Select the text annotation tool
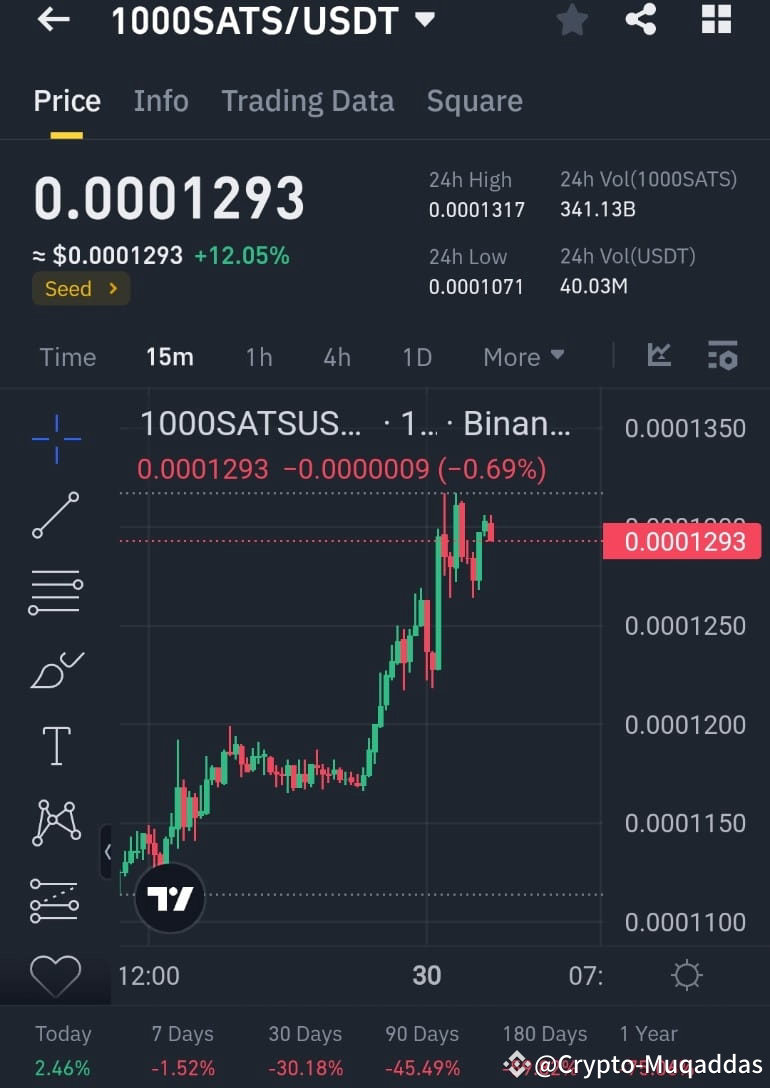Viewport: 770px width, 1088px height. 55,746
